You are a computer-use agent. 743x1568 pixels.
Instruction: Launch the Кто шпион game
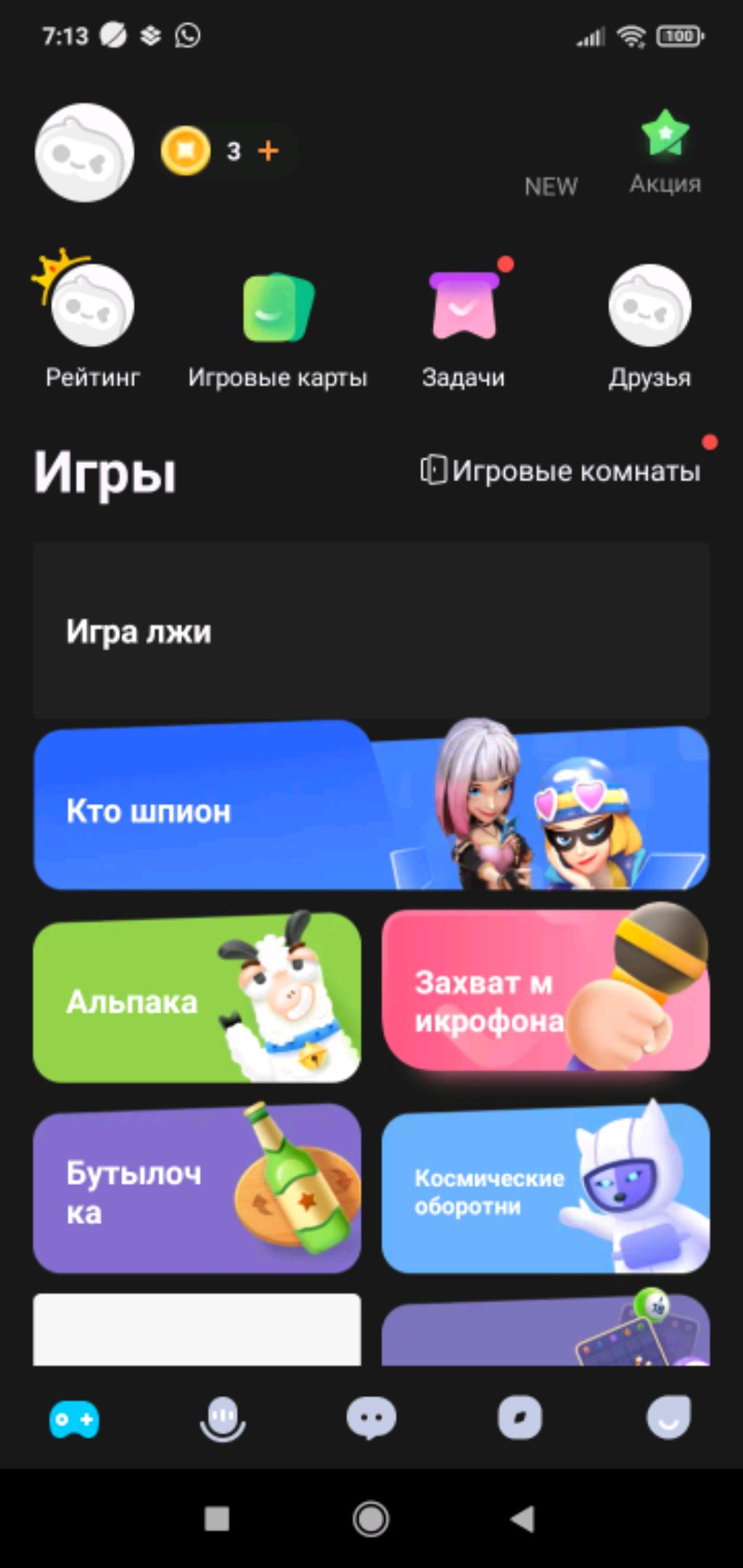click(x=371, y=810)
